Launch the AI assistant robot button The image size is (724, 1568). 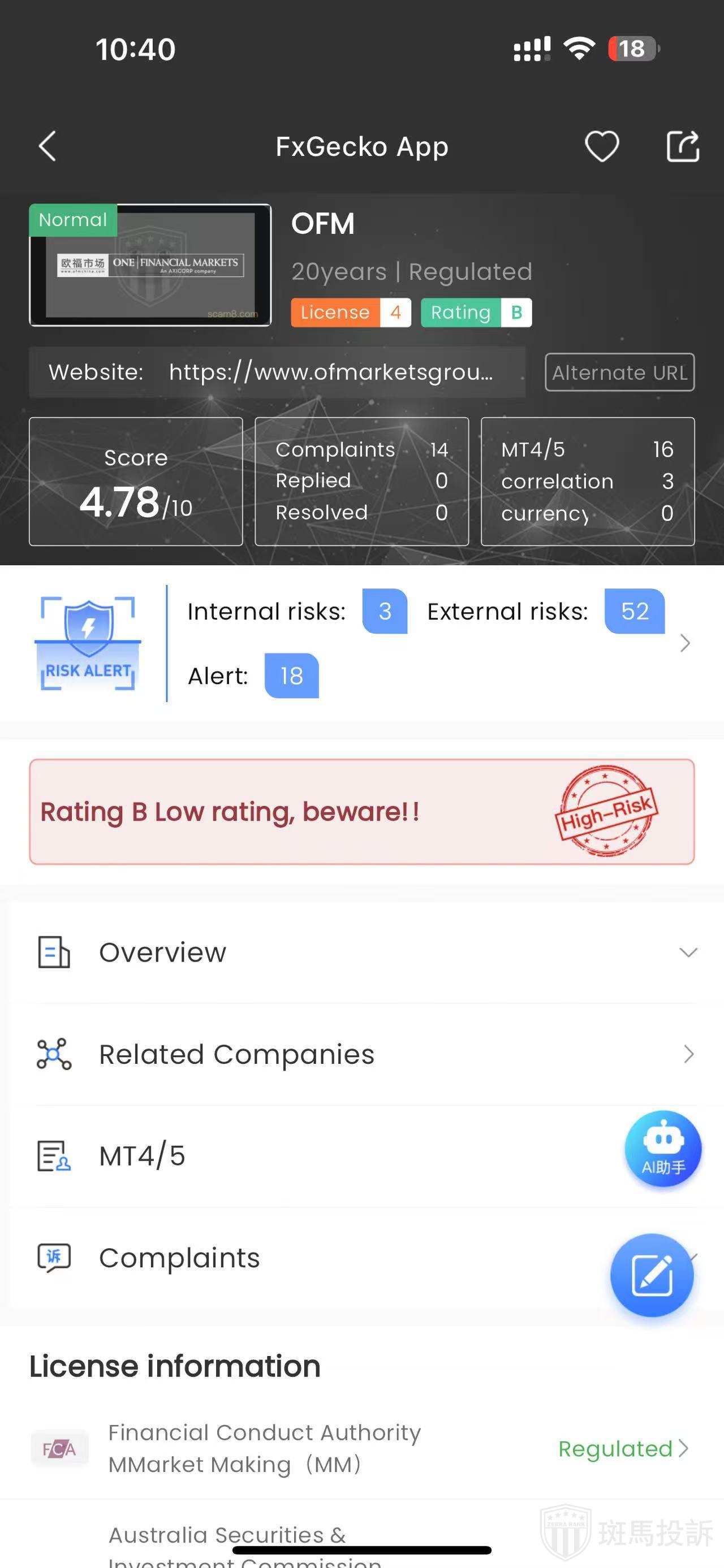point(663,1149)
